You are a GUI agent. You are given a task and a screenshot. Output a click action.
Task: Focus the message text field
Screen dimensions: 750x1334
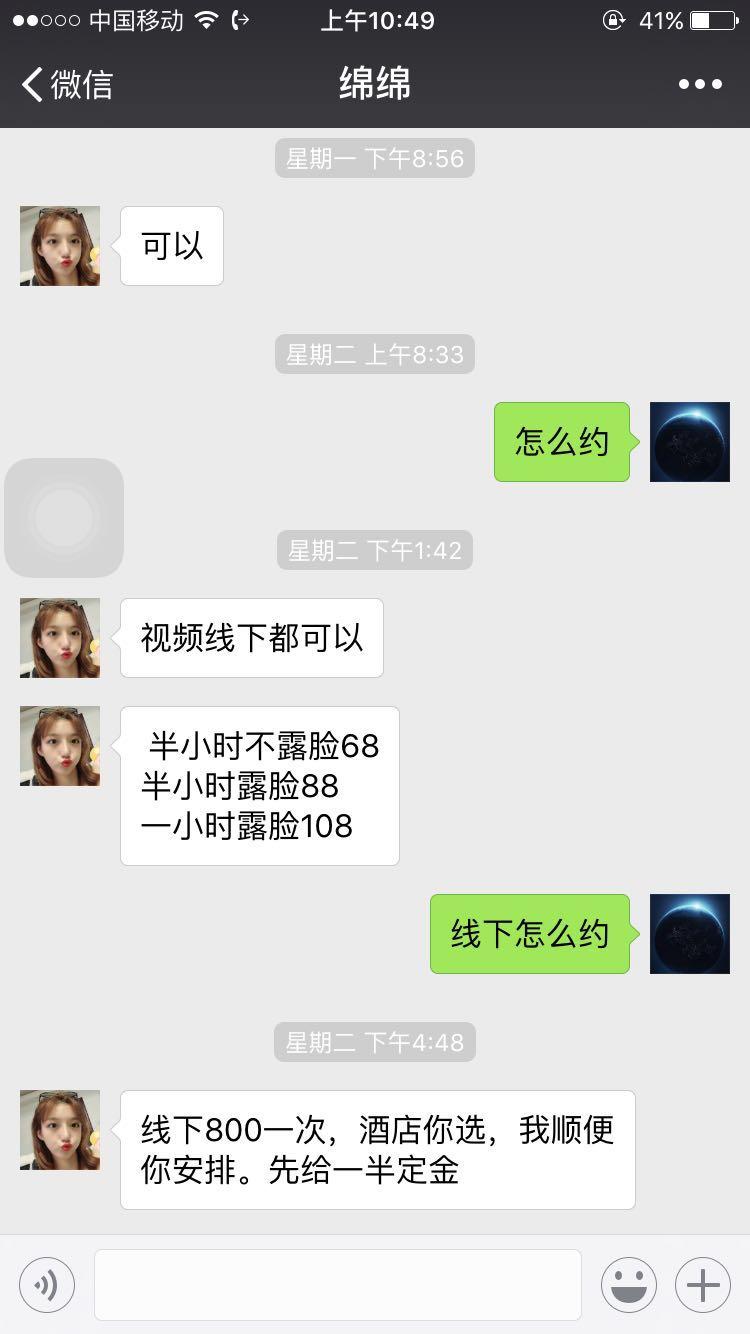(x=338, y=1284)
